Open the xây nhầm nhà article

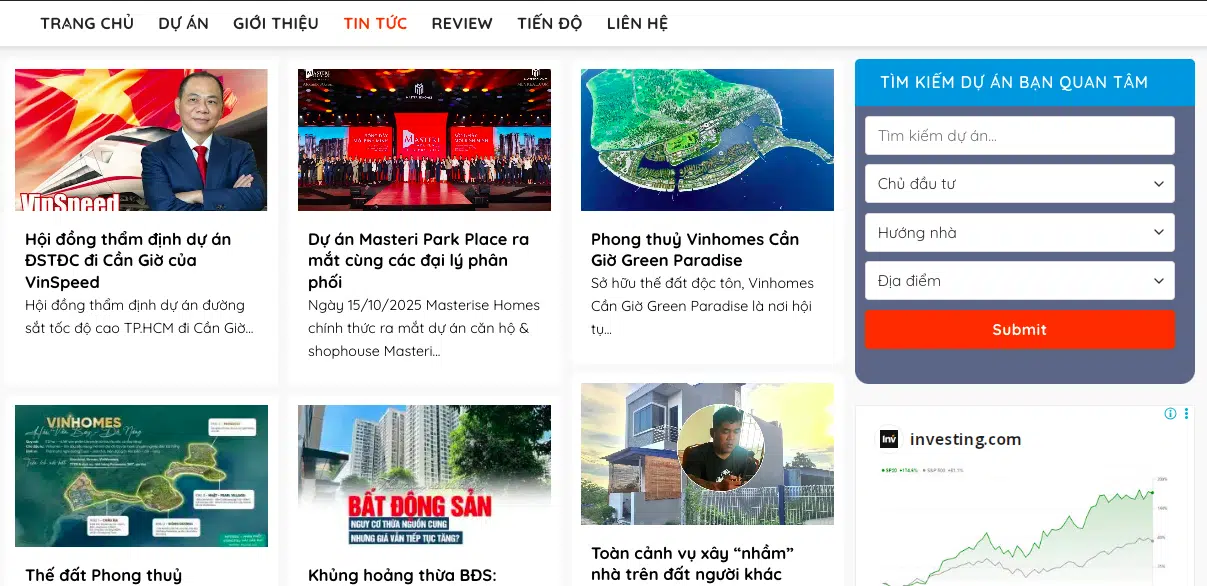tap(692, 563)
